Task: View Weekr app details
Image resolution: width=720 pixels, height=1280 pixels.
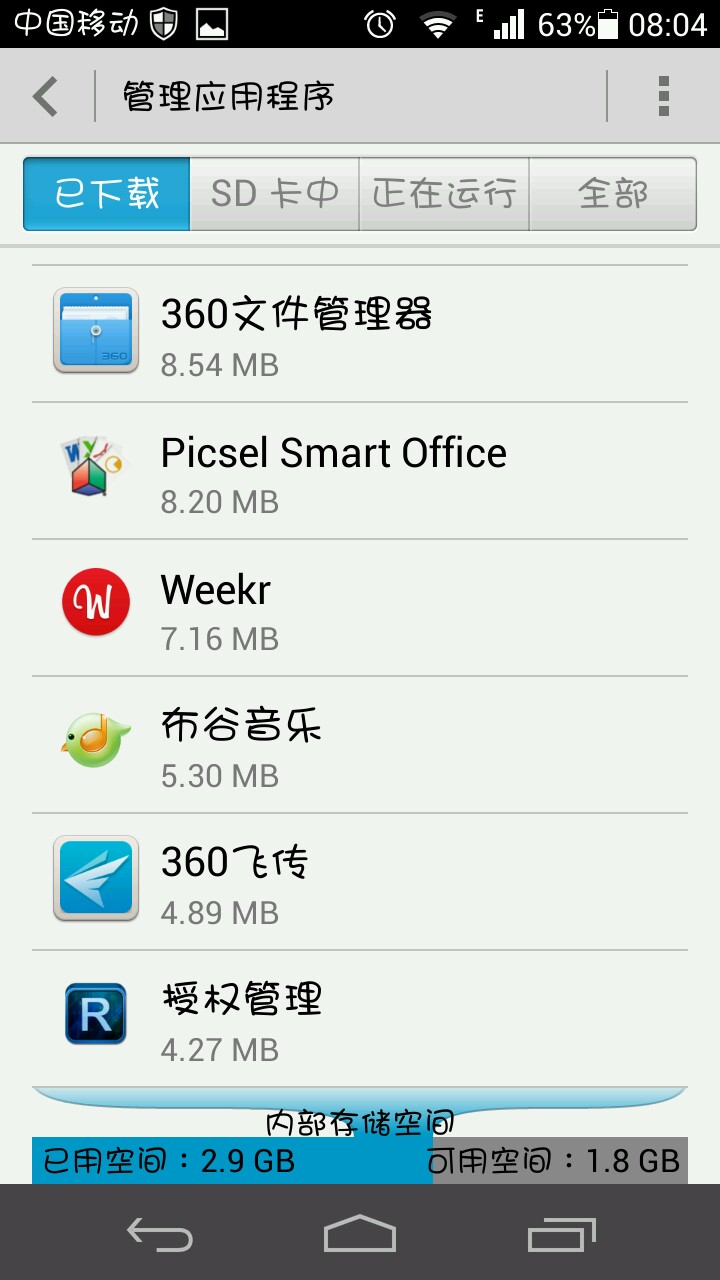Action: click(360, 608)
